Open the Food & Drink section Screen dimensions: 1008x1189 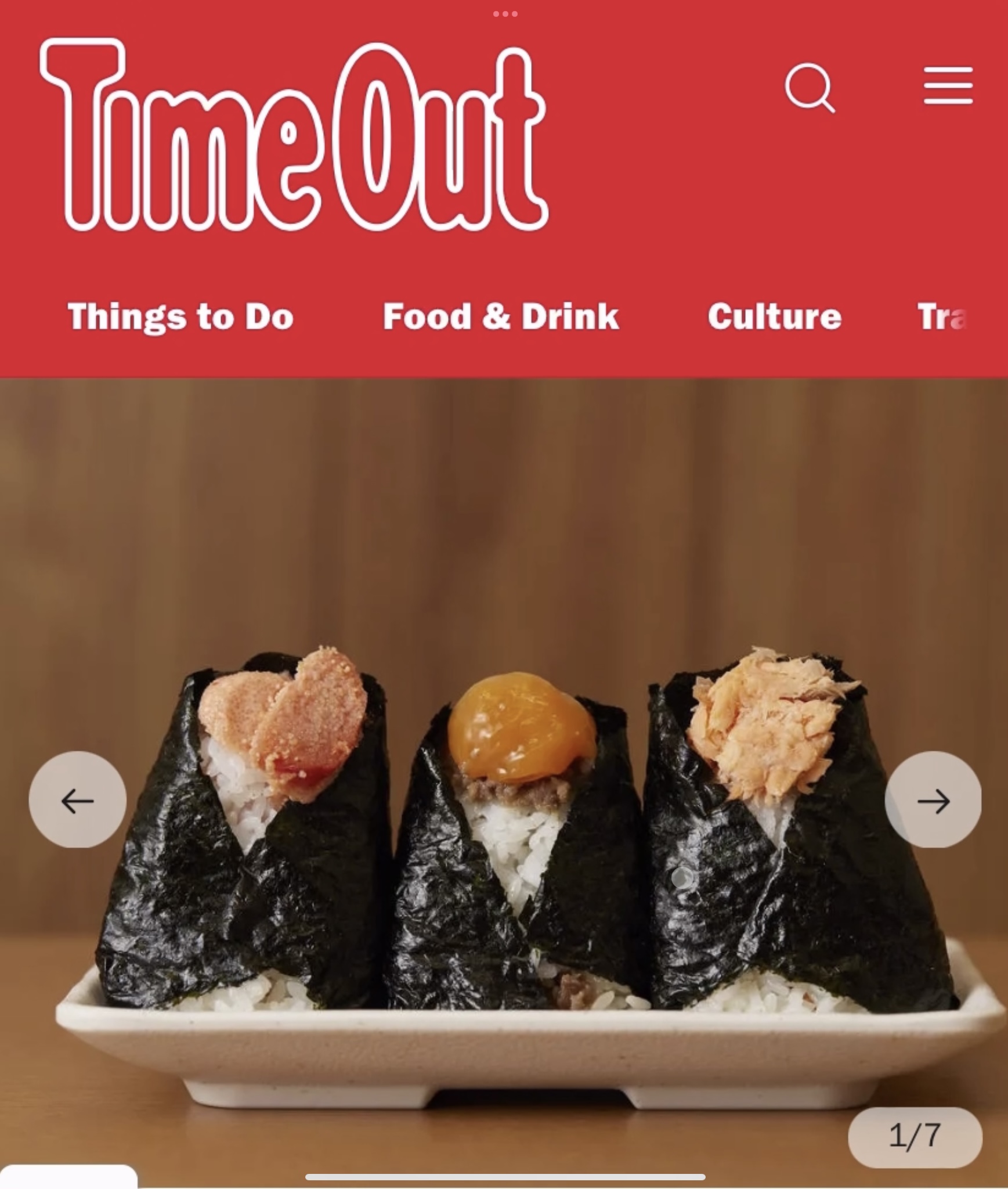tap(501, 316)
